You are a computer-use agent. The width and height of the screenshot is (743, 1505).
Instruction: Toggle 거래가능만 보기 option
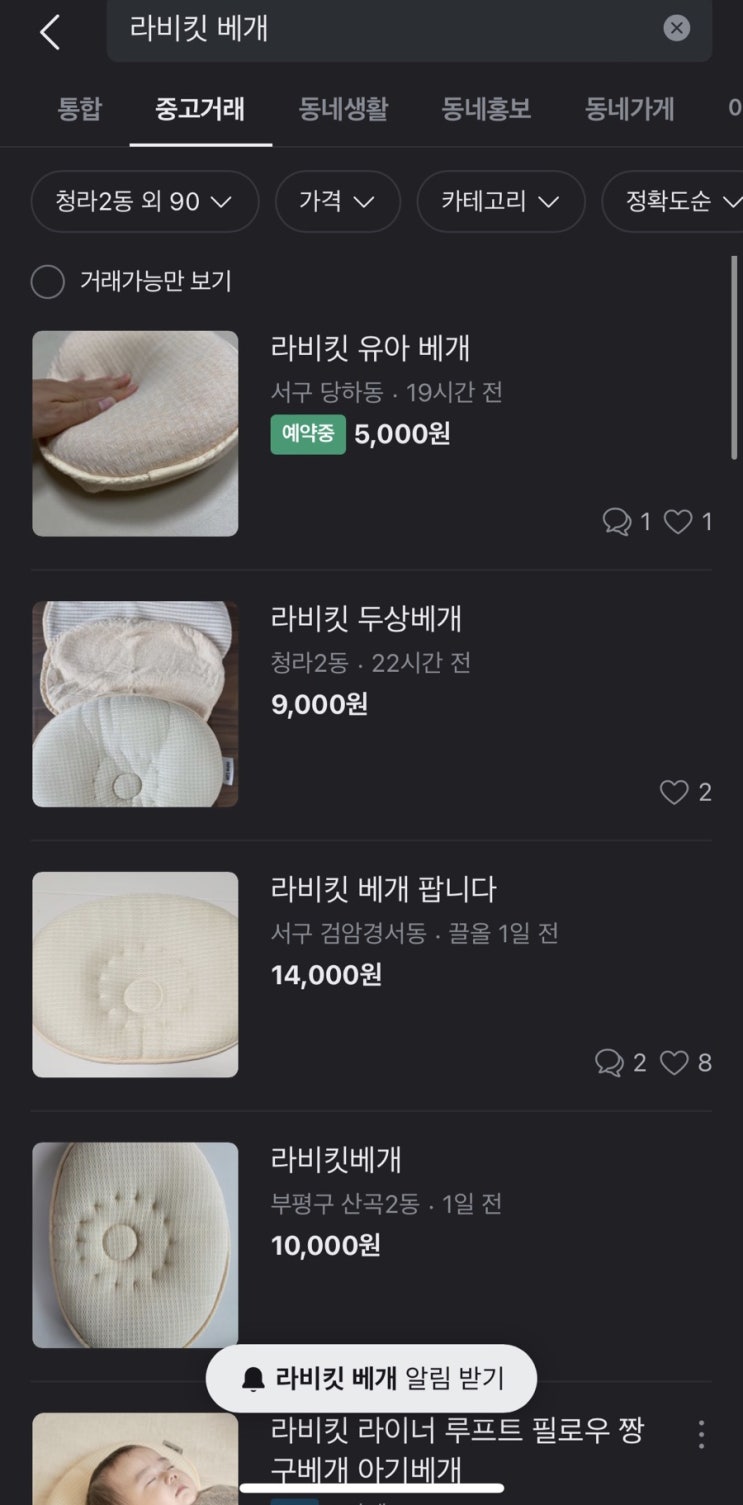pyautogui.click(x=48, y=282)
